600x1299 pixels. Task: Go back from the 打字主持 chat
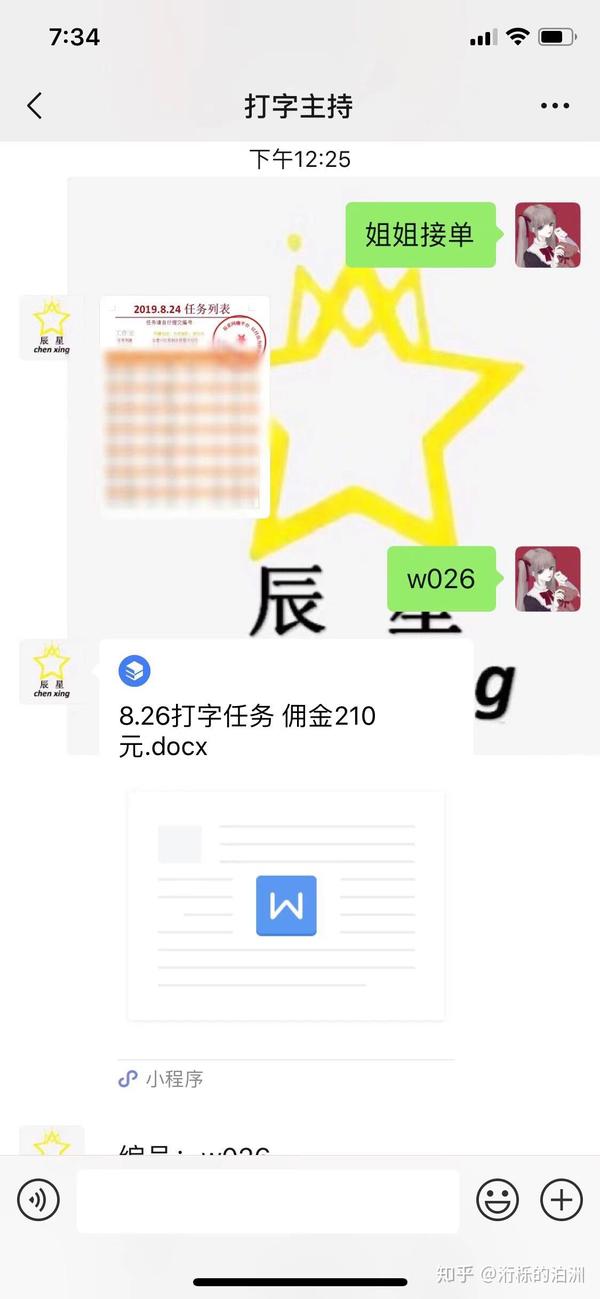(34, 106)
